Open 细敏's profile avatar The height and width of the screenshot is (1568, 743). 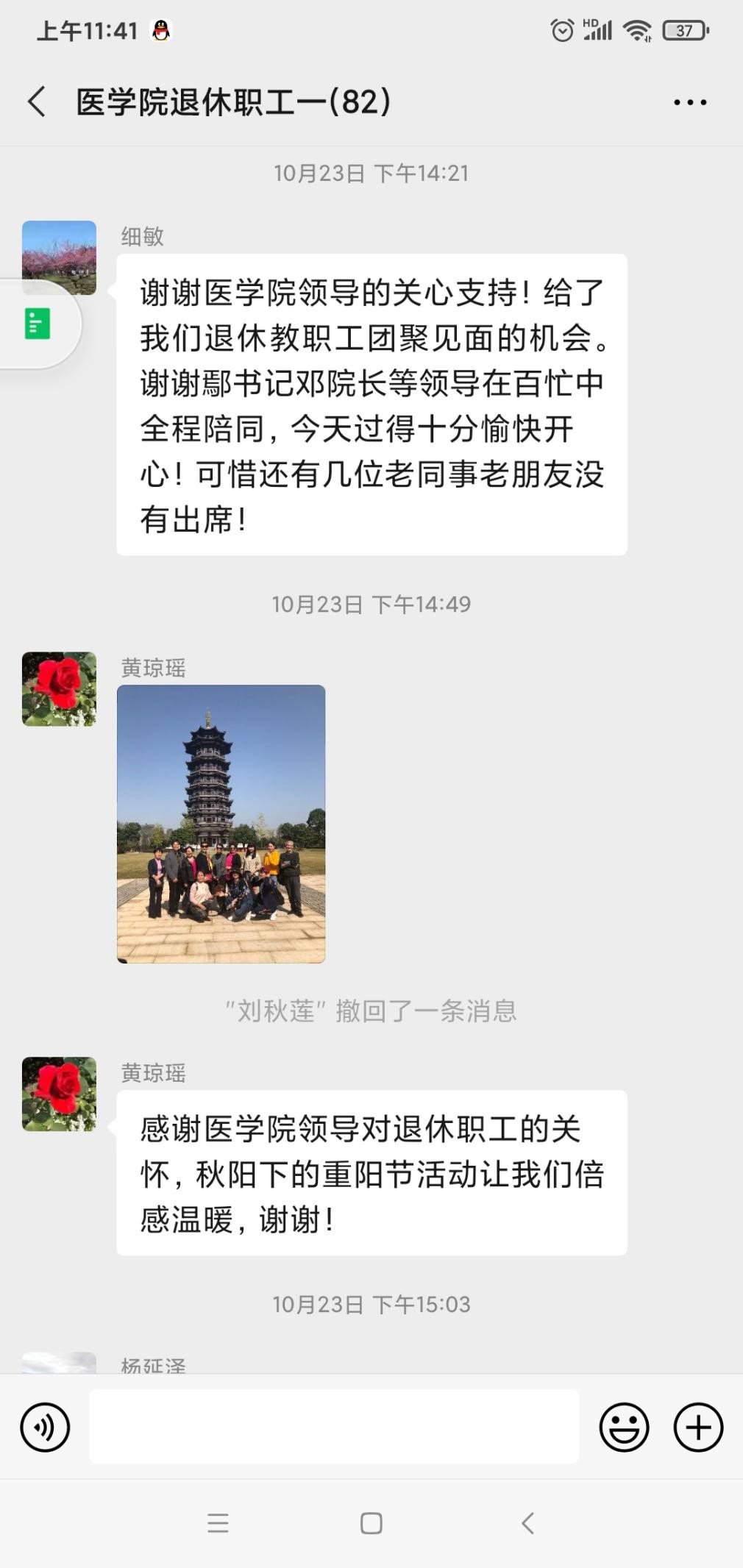pyautogui.click(x=59, y=249)
